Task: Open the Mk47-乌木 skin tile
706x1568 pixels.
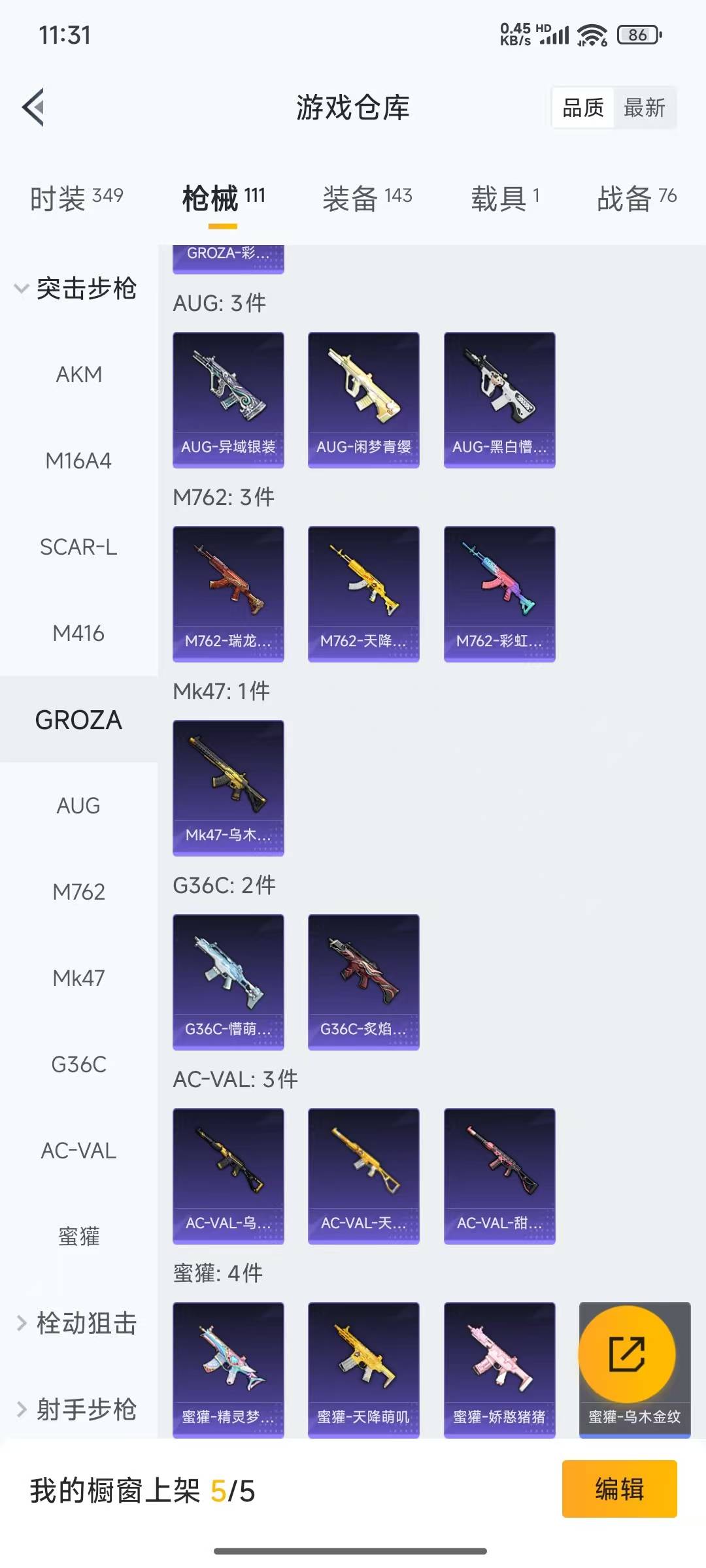Action: [228, 788]
